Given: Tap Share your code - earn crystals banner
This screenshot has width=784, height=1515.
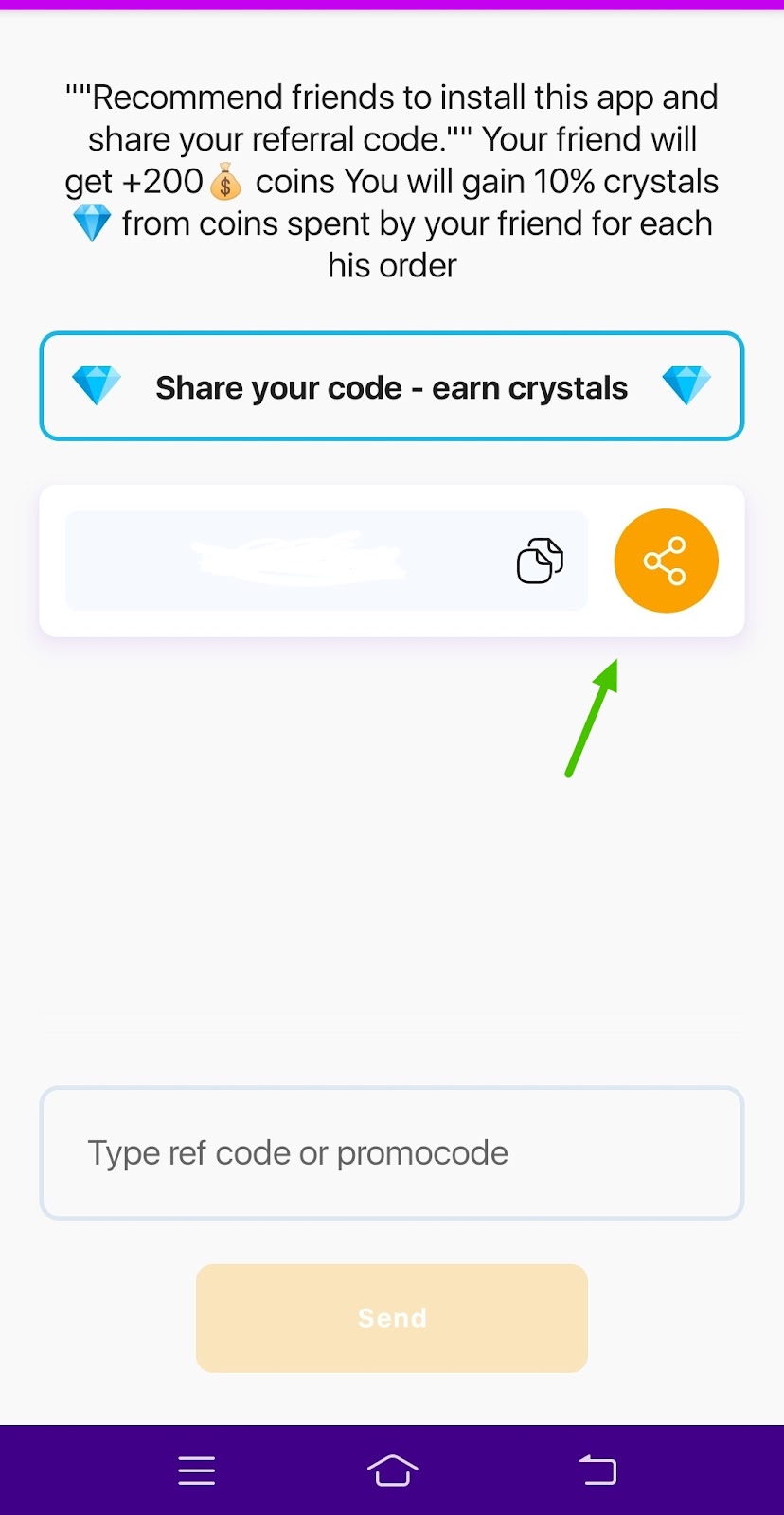Looking at the screenshot, I should [x=392, y=386].
